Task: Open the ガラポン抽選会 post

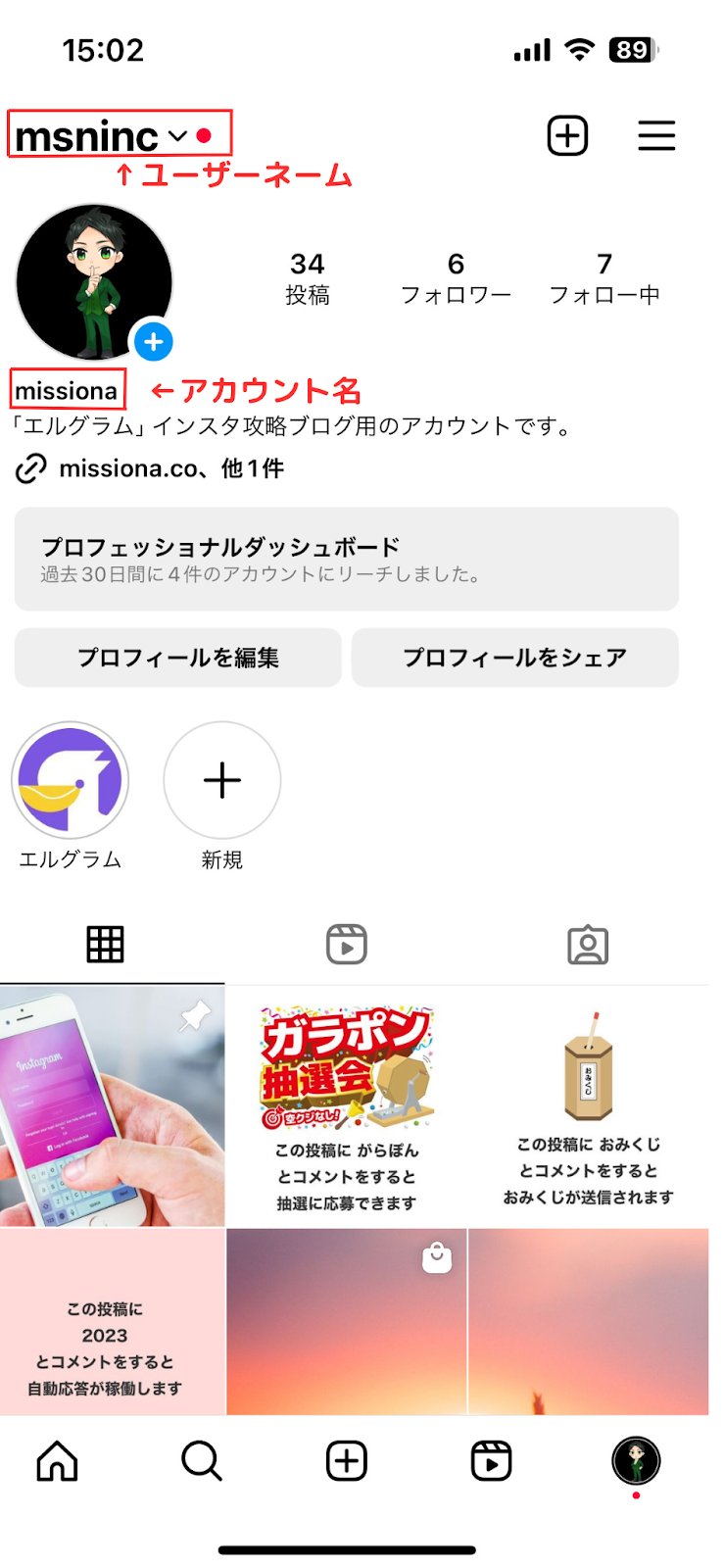Action: point(346,1105)
